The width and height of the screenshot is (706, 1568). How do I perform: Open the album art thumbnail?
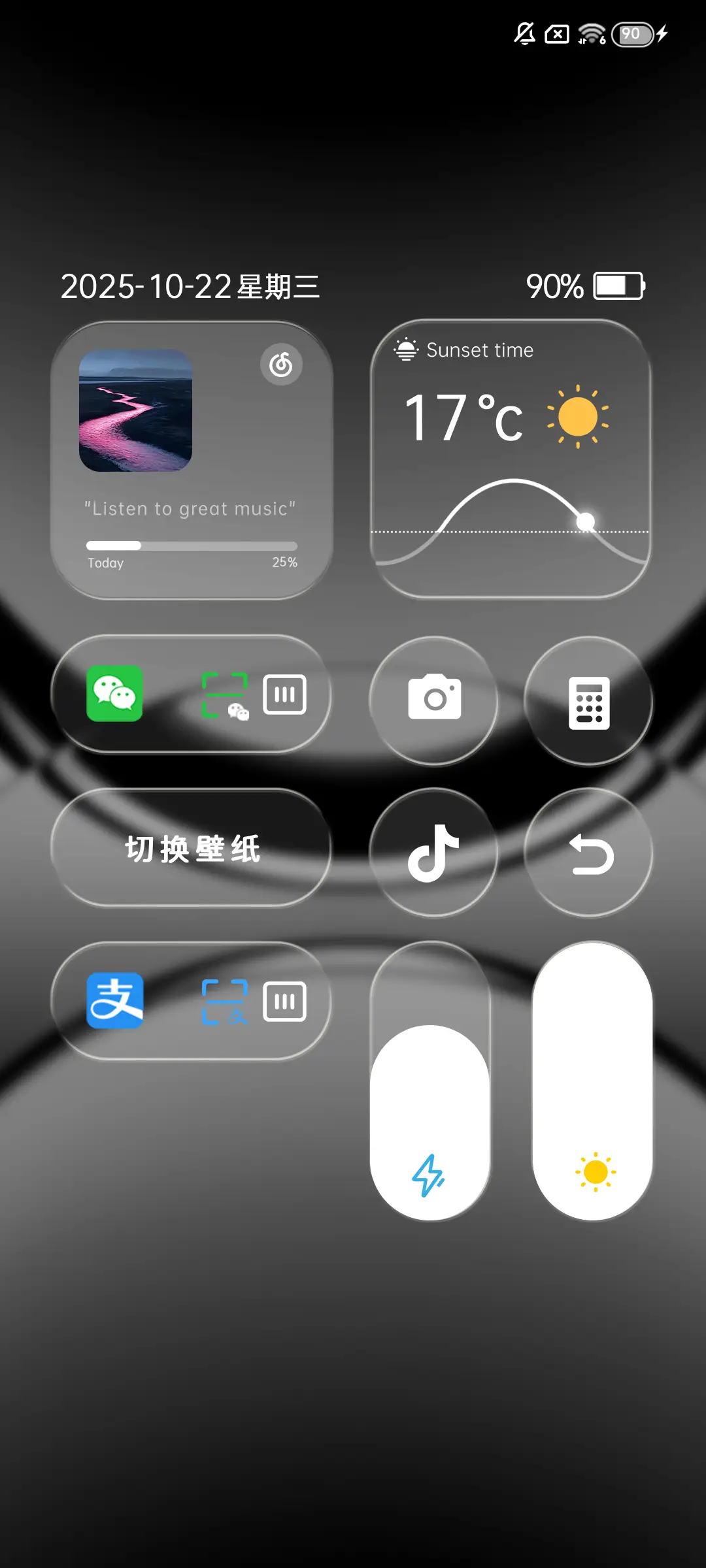pyautogui.click(x=136, y=412)
